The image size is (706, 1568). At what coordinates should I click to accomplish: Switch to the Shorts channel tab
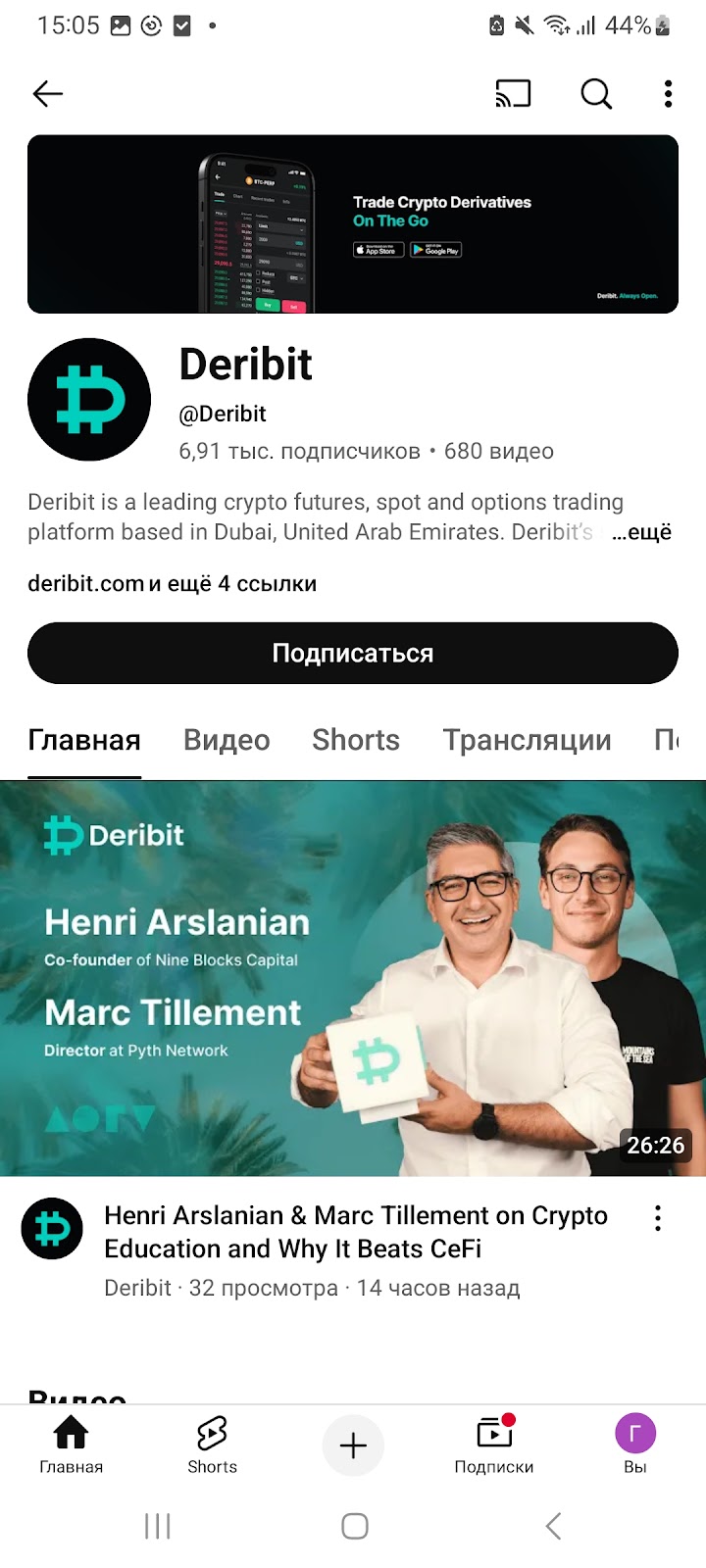356,740
